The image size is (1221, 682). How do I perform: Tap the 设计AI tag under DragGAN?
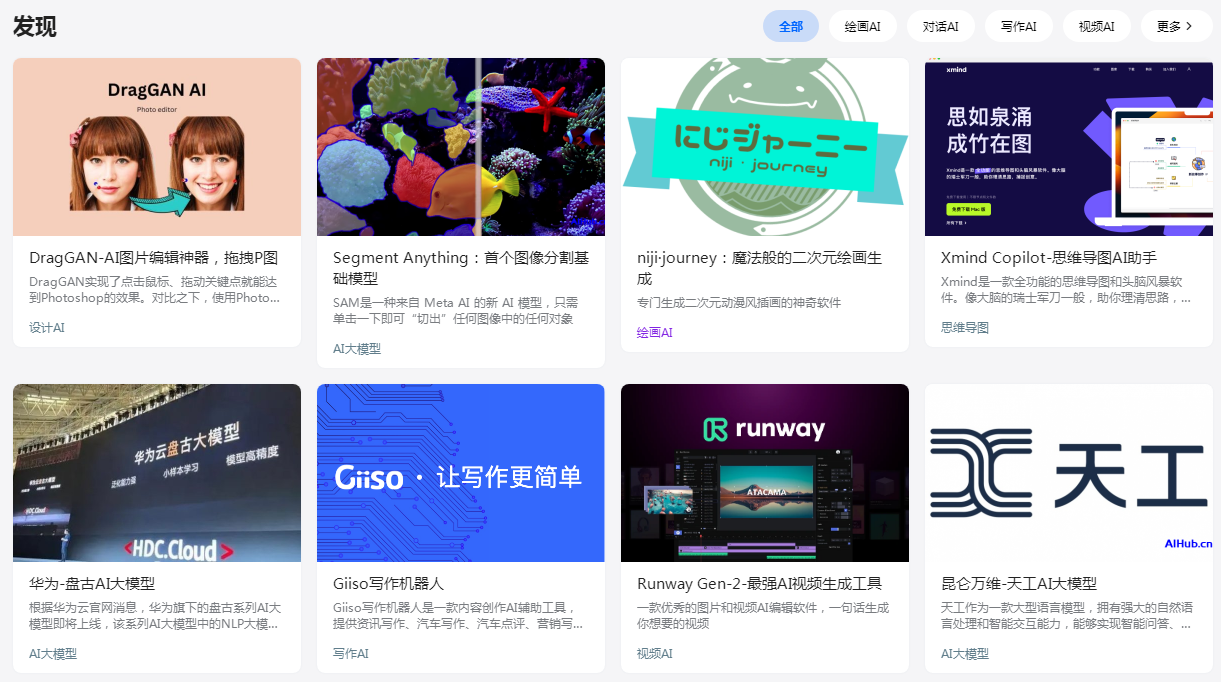[46, 328]
